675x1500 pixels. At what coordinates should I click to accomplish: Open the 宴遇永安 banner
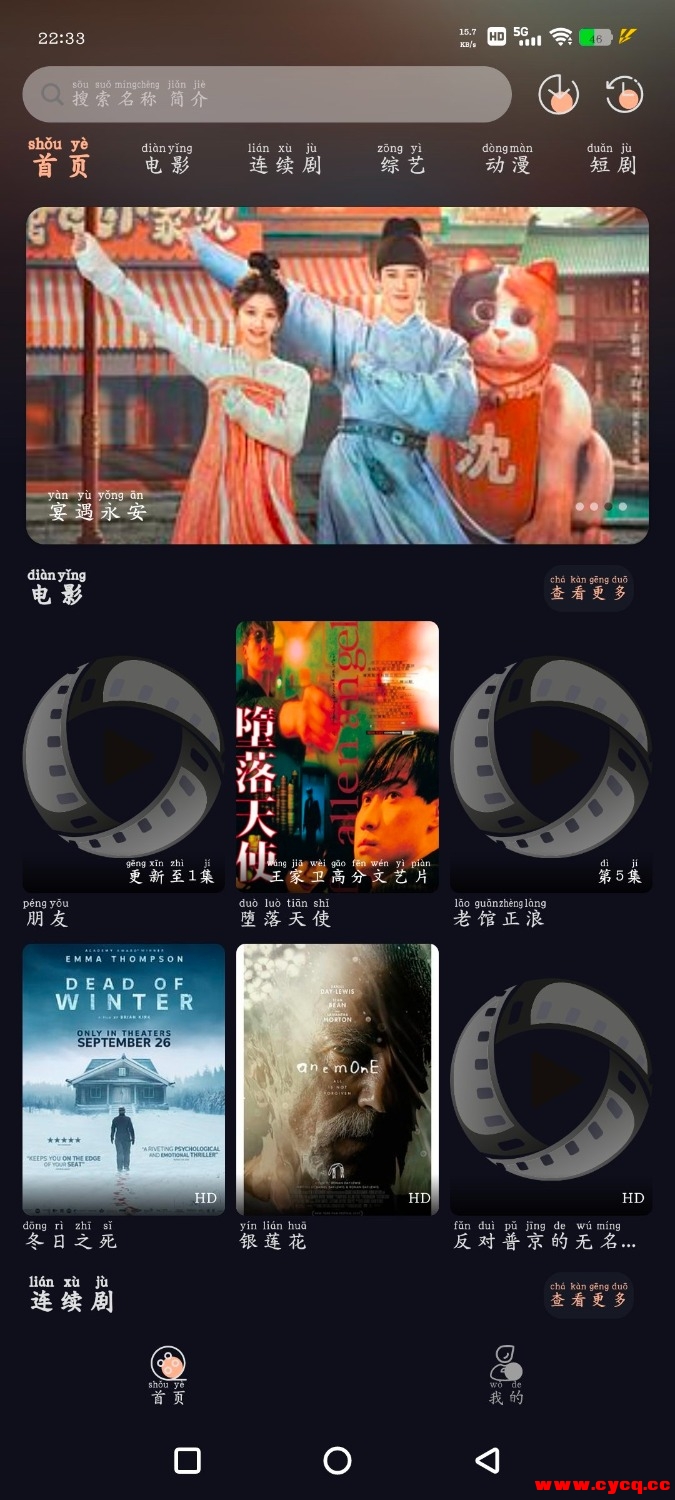point(337,375)
